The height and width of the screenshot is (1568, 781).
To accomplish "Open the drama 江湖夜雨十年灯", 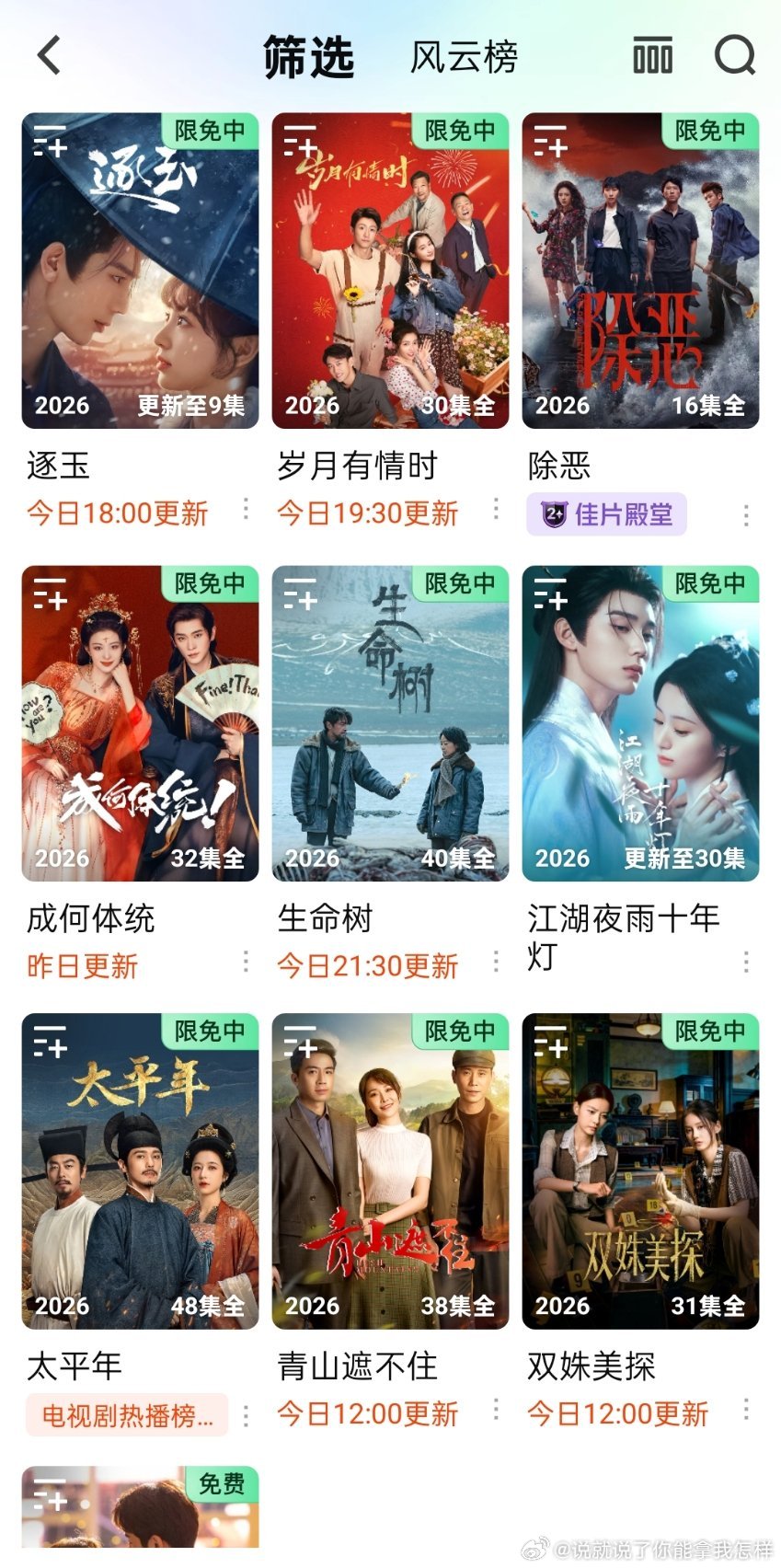I will pos(640,723).
